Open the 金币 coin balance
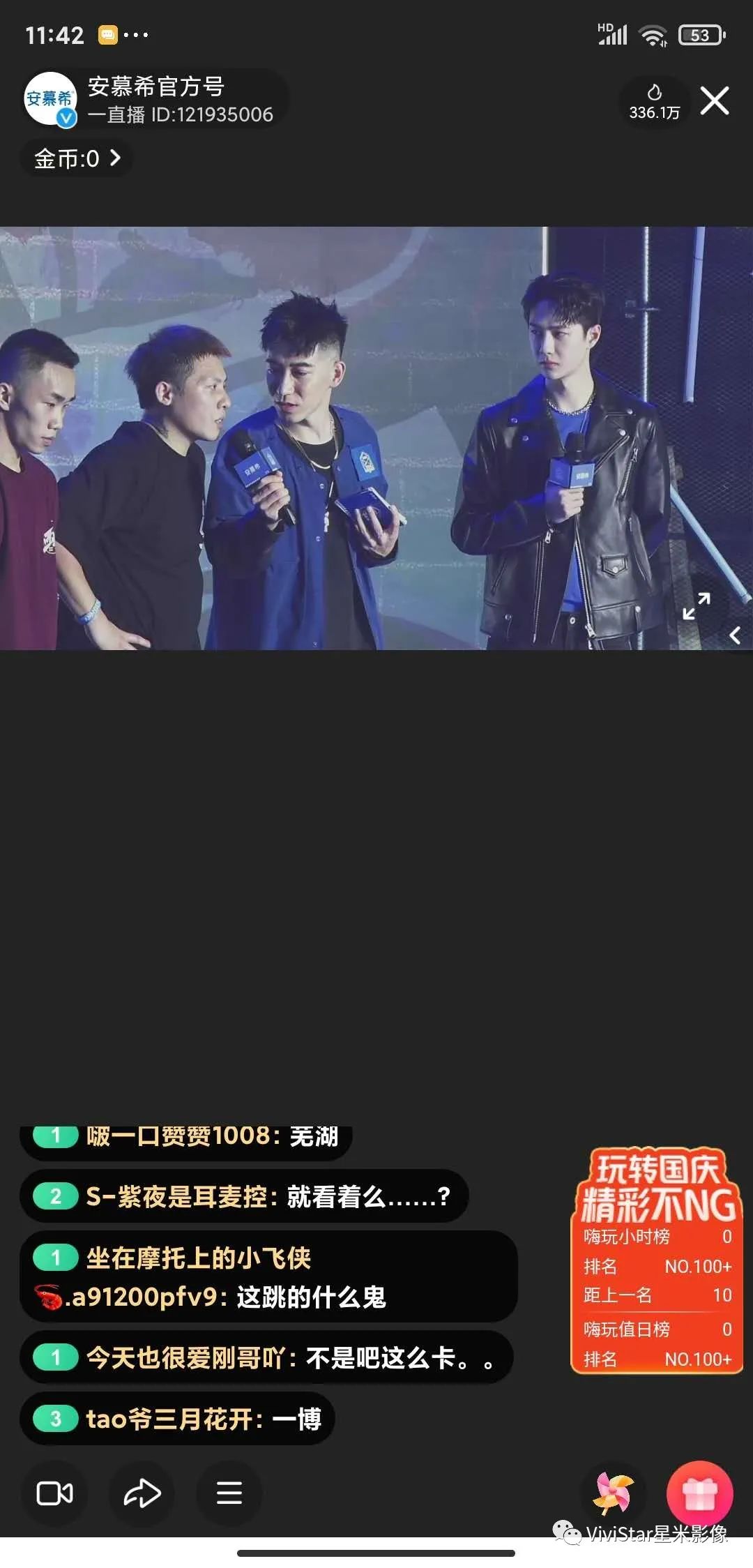Viewport: 753px width, 1568px height. tap(77, 158)
